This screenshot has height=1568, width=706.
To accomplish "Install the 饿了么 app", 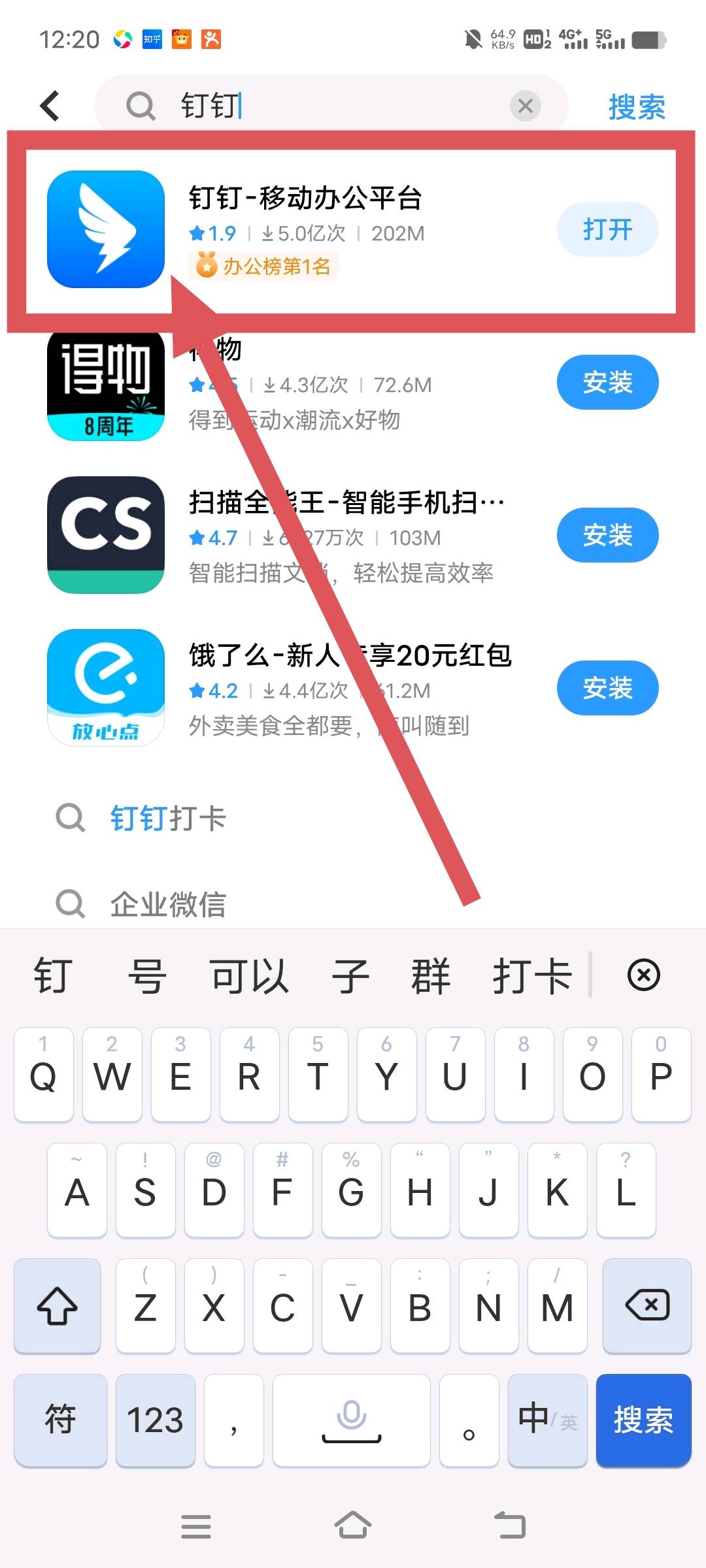I will point(607,688).
